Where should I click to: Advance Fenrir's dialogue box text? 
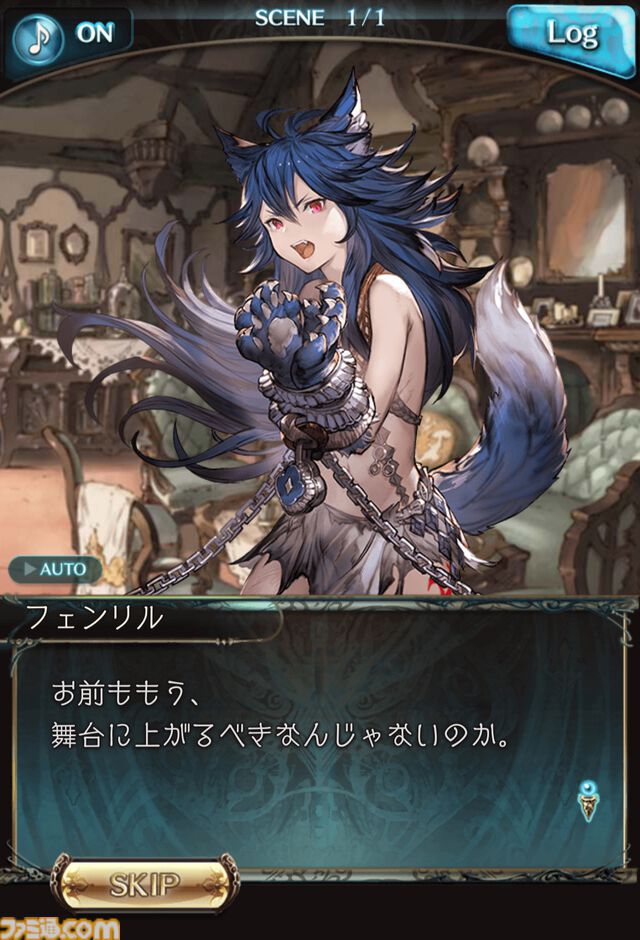320,740
